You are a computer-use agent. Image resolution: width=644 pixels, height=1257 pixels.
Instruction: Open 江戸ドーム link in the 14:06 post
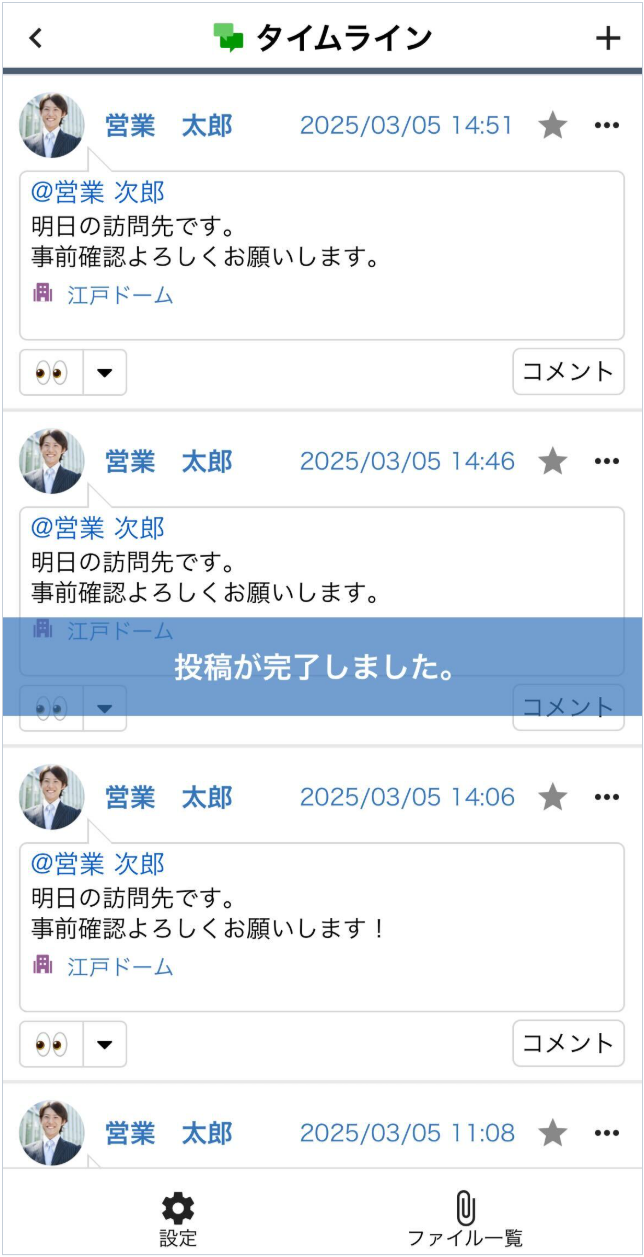(120, 967)
